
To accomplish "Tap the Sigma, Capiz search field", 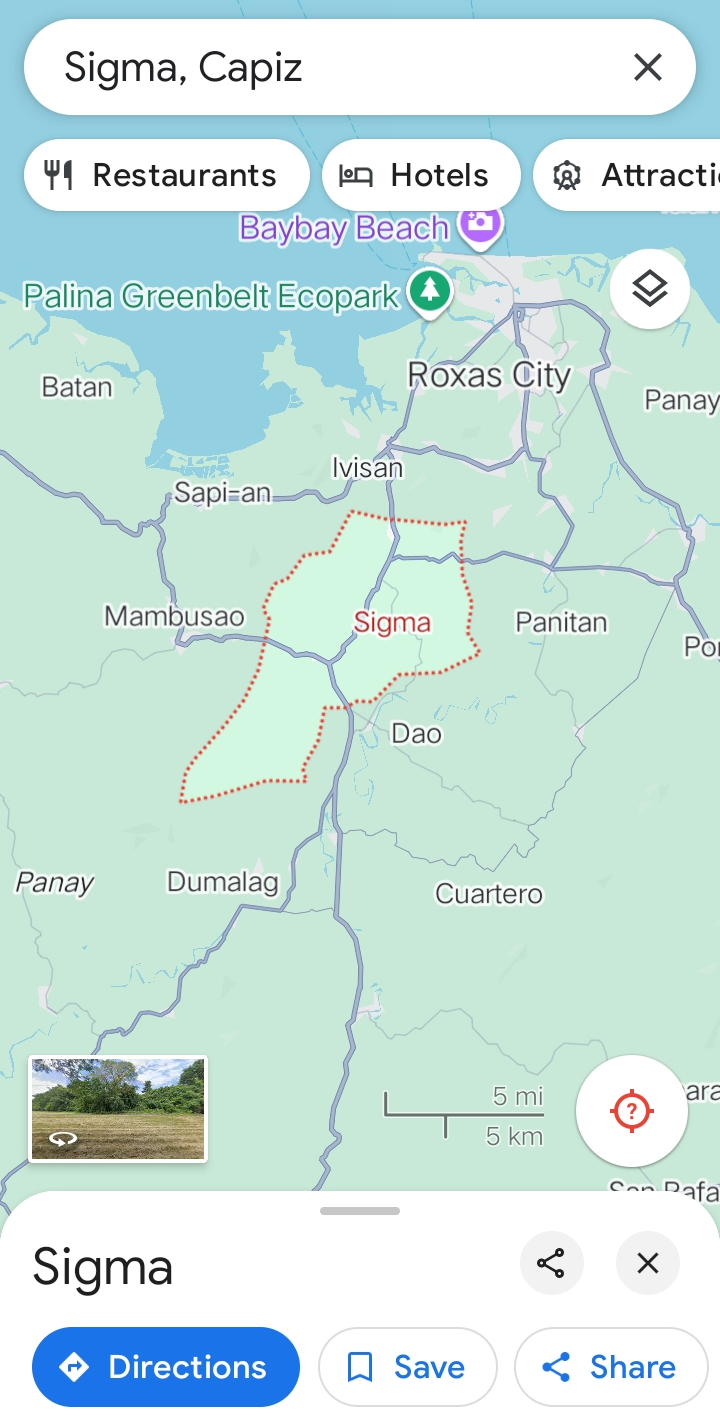I will pyautogui.click(x=330, y=68).
